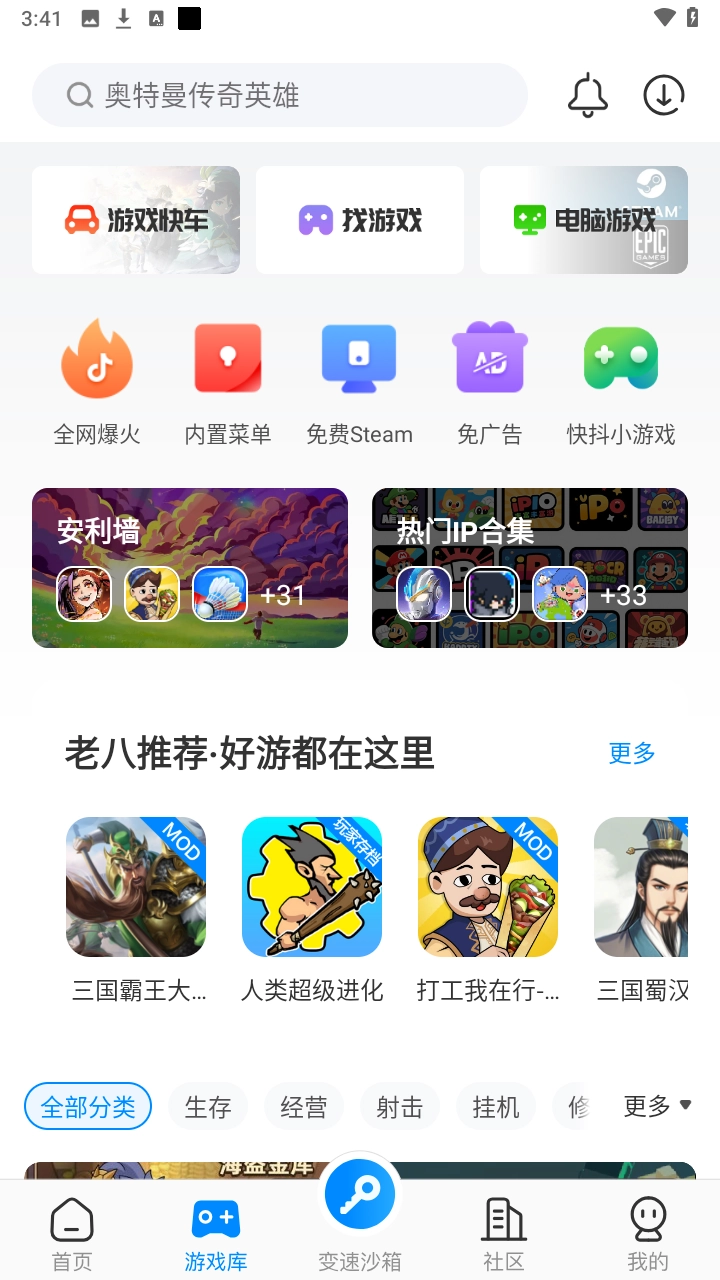The image size is (720, 1280).
Task: Open the 免费Steam category
Action: (359, 380)
